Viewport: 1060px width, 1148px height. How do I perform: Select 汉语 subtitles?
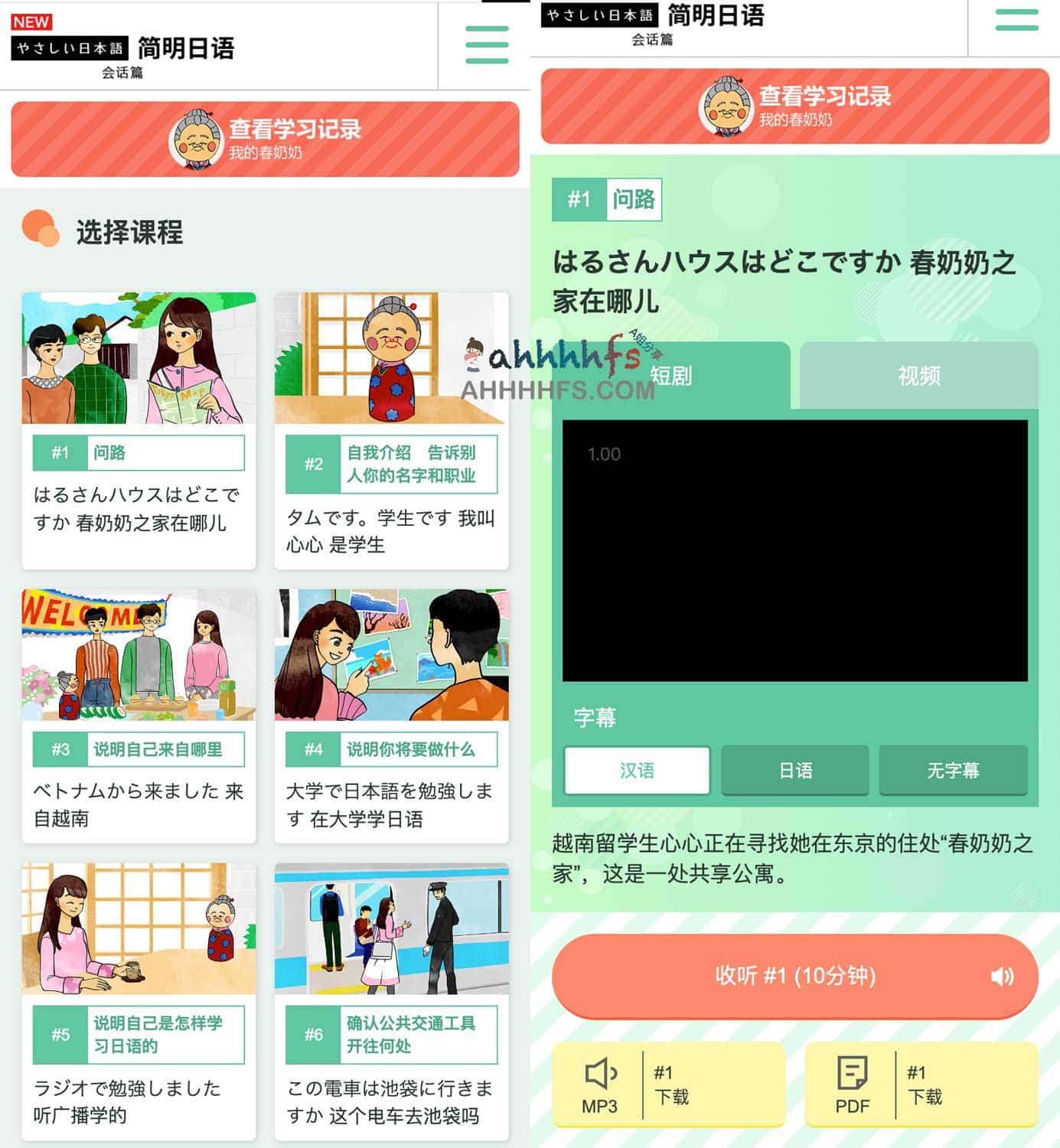637,770
